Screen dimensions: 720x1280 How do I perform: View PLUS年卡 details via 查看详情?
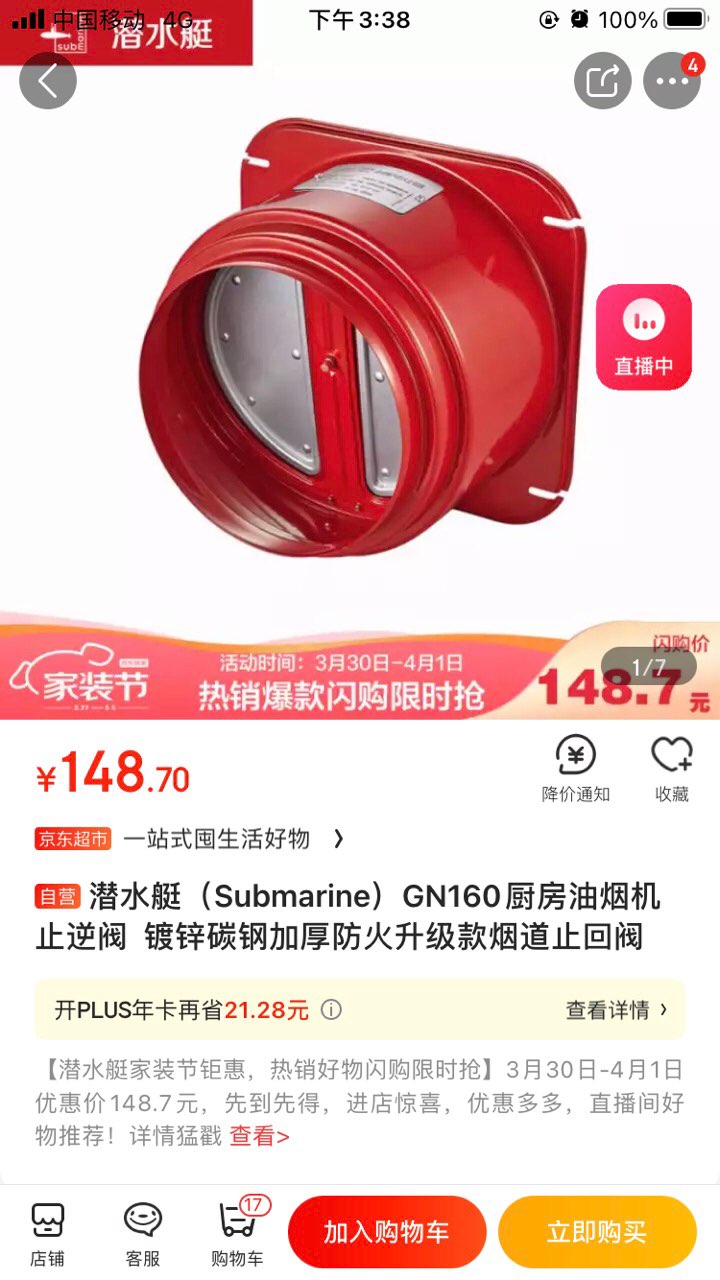click(616, 1010)
